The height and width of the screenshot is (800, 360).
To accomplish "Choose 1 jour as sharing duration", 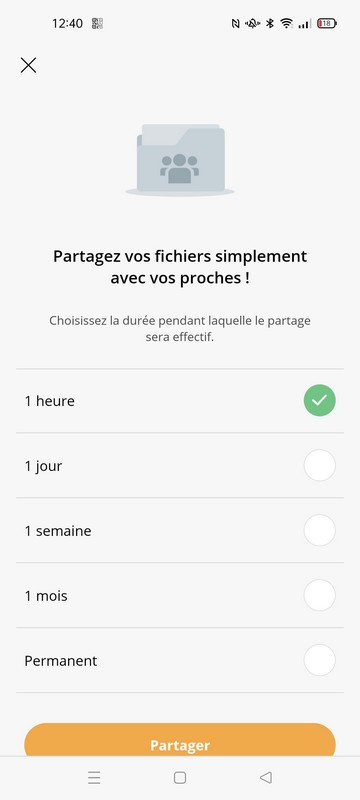I will click(x=180, y=465).
